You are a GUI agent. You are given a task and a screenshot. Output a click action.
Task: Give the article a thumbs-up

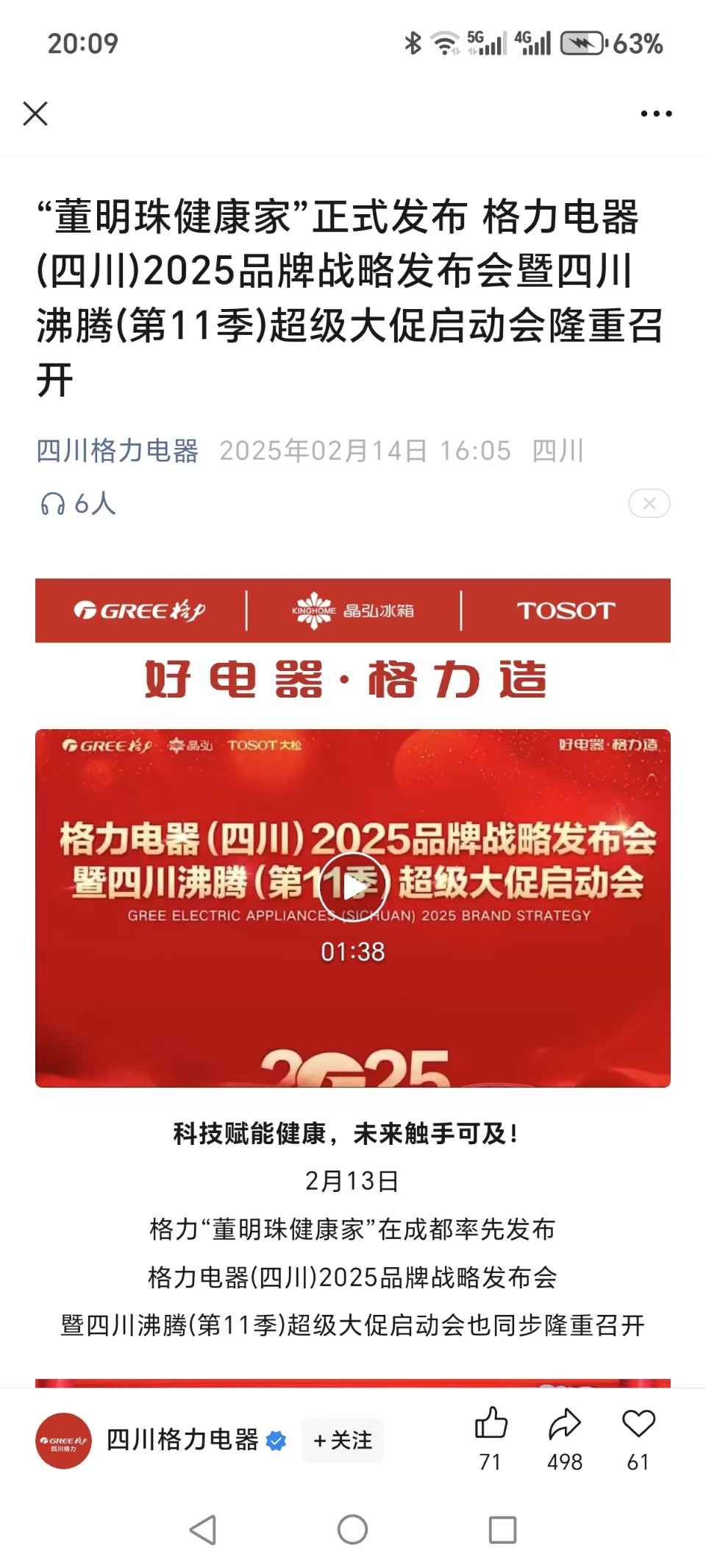(x=491, y=1425)
